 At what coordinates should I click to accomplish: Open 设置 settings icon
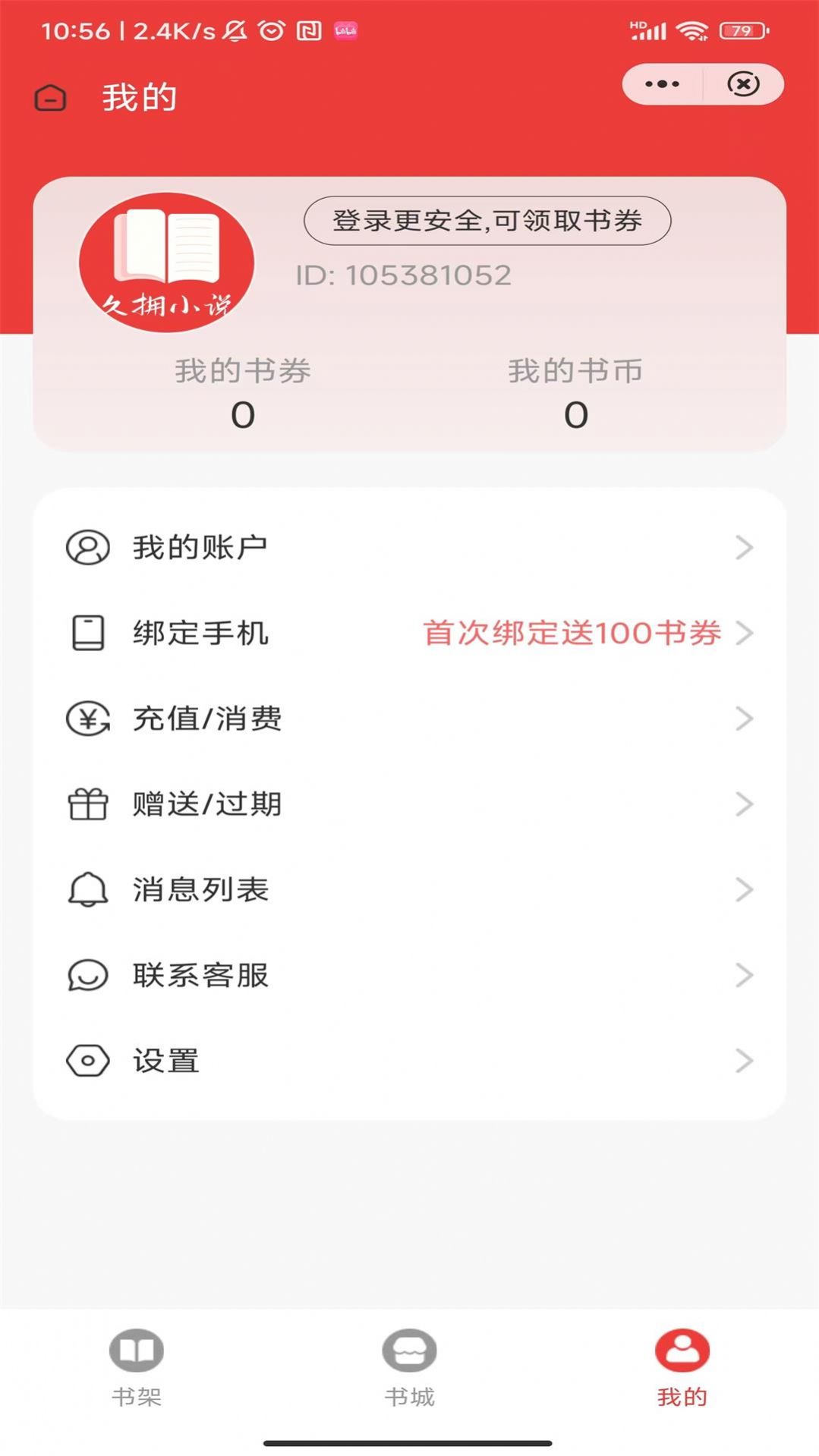point(87,1061)
